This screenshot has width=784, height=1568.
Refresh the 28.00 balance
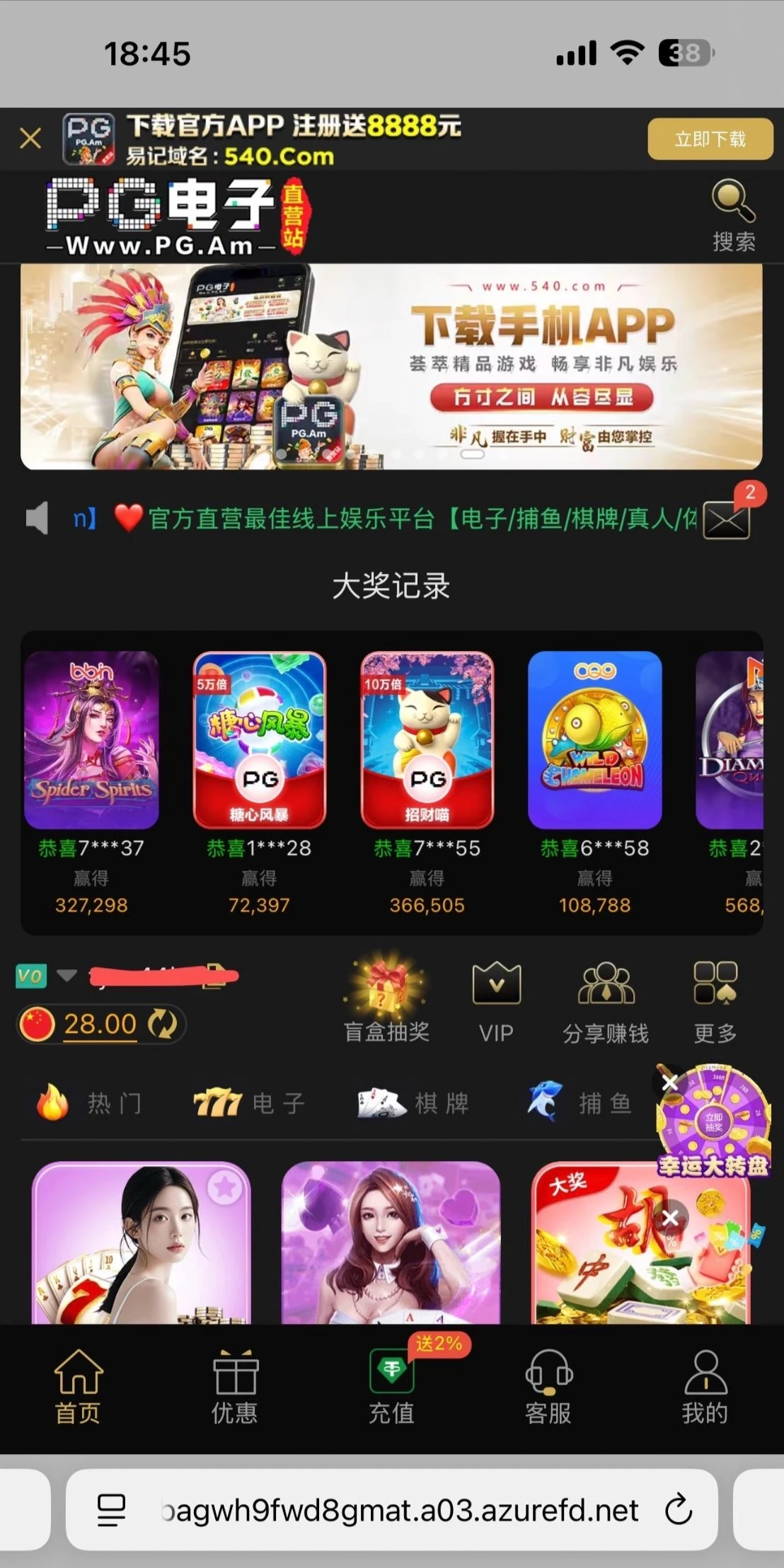(162, 1024)
